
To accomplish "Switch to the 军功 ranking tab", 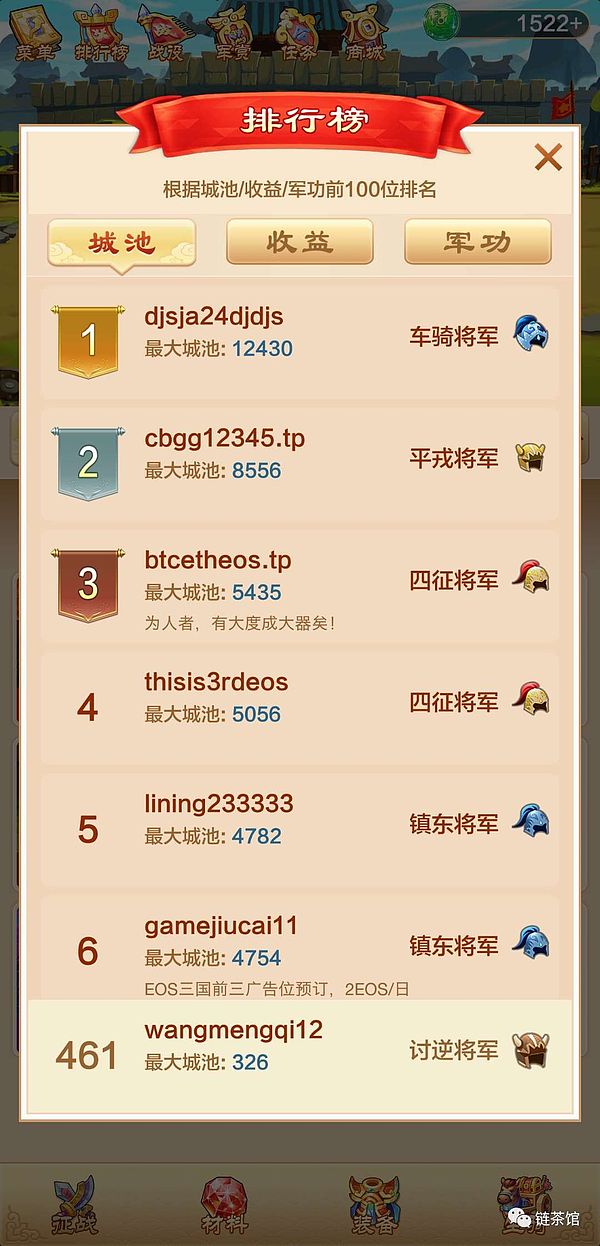I will point(477,242).
